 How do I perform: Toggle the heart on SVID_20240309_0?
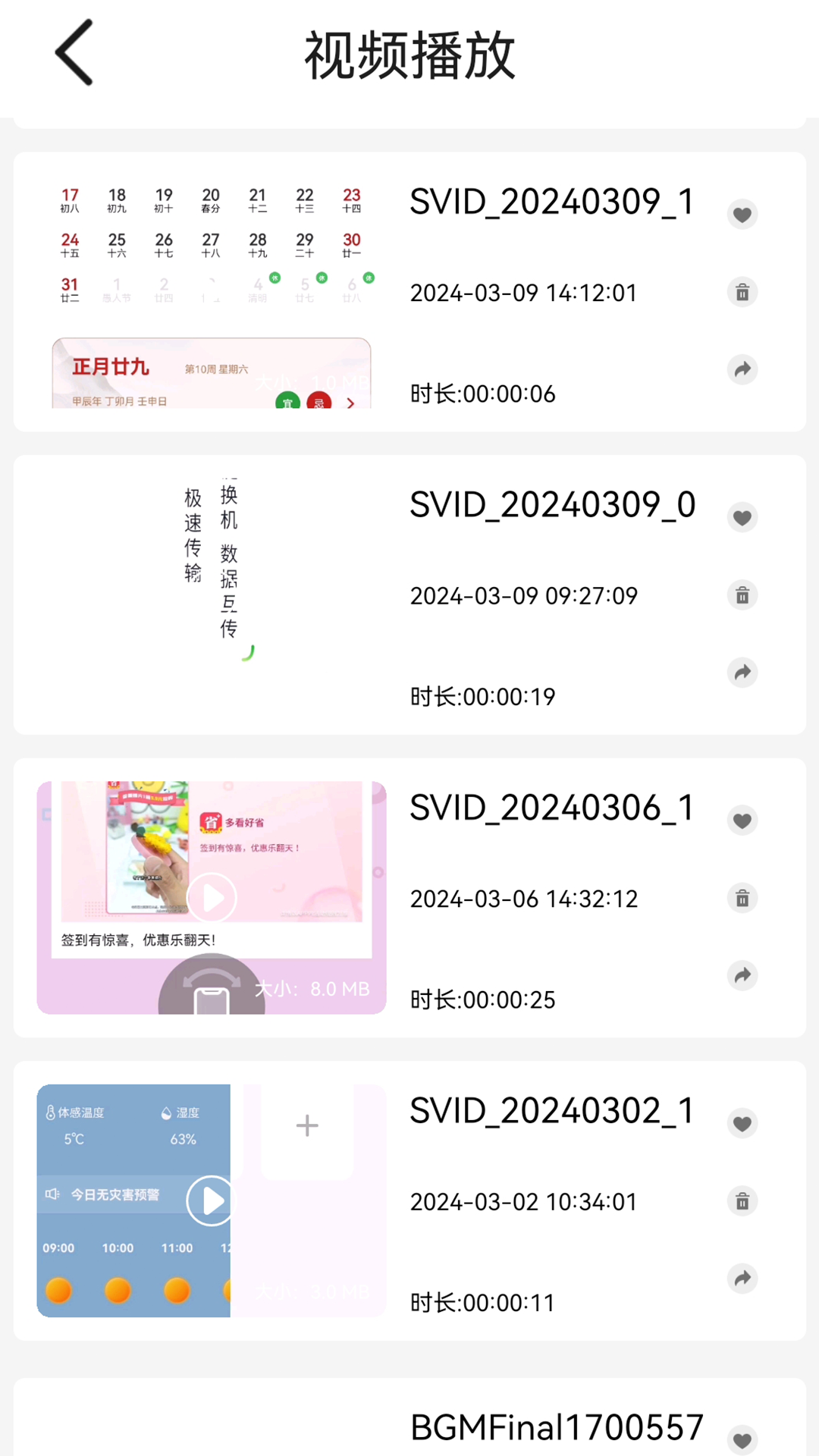[x=742, y=517]
